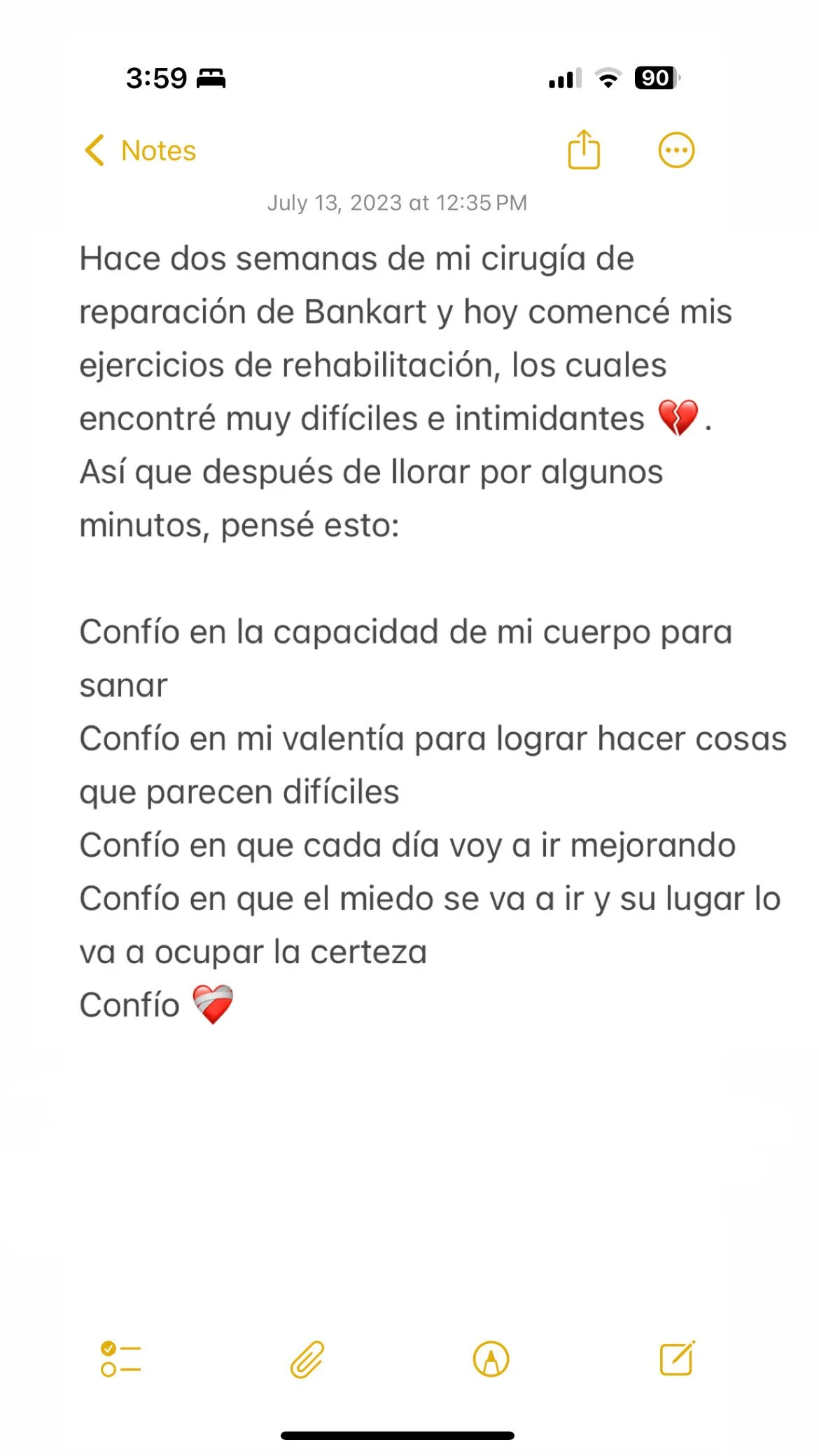This screenshot has width=819, height=1456.
Task: Open the markup pen tool
Action: 491,1359
